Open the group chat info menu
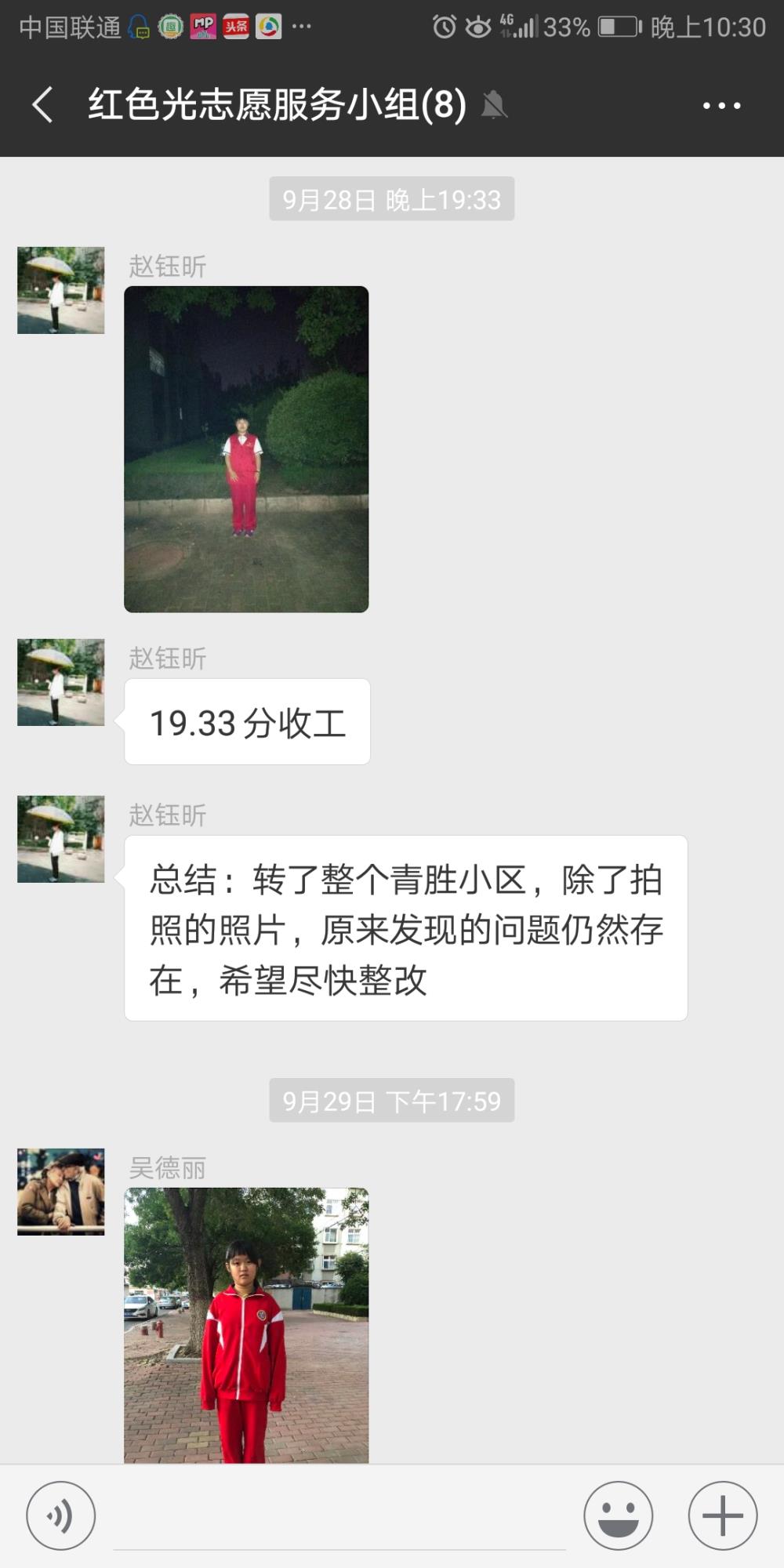Viewport: 784px width, 1568px height. (x=721, y=105)
